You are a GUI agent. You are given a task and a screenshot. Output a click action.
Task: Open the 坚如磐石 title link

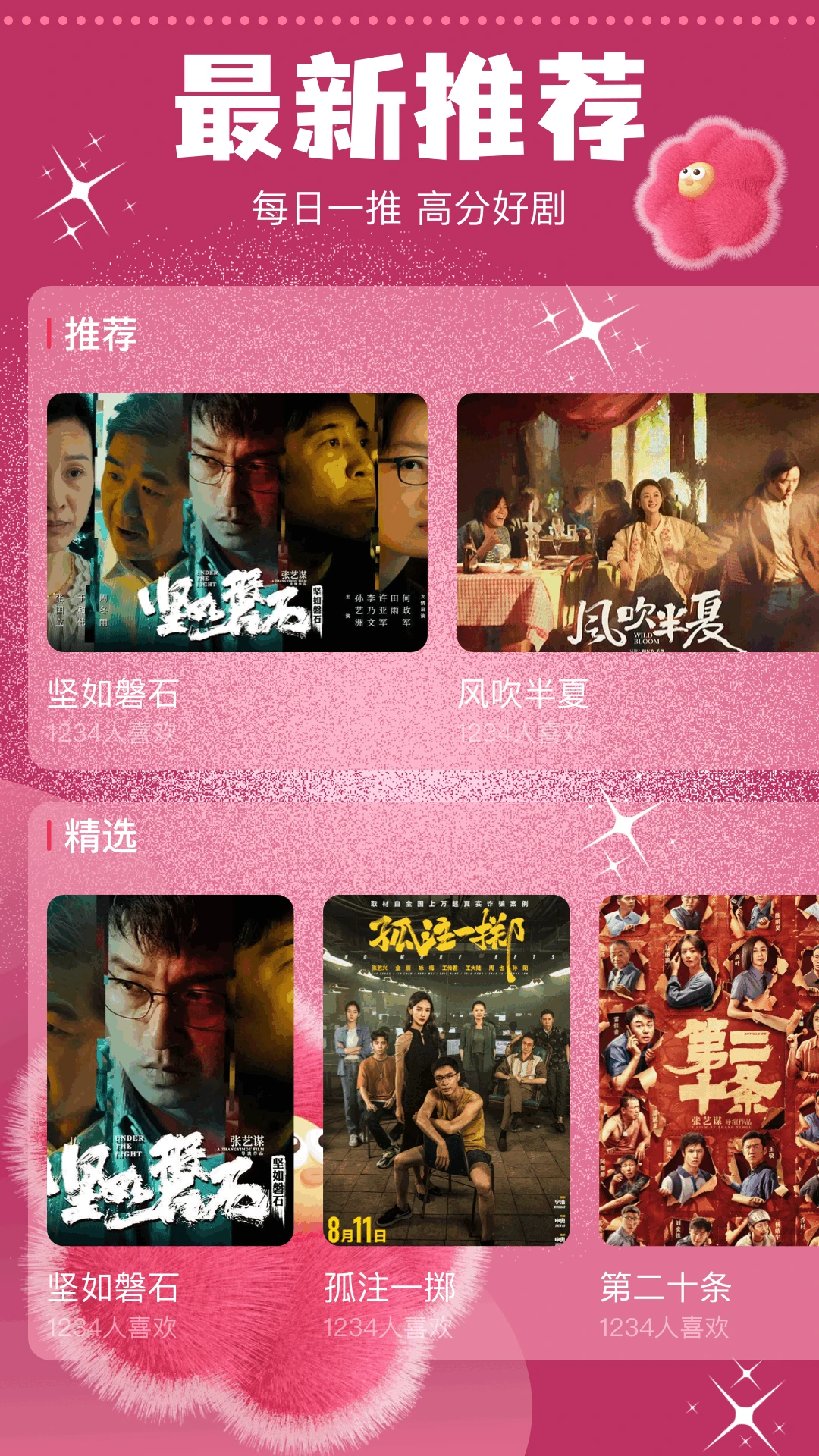point(114,692)
